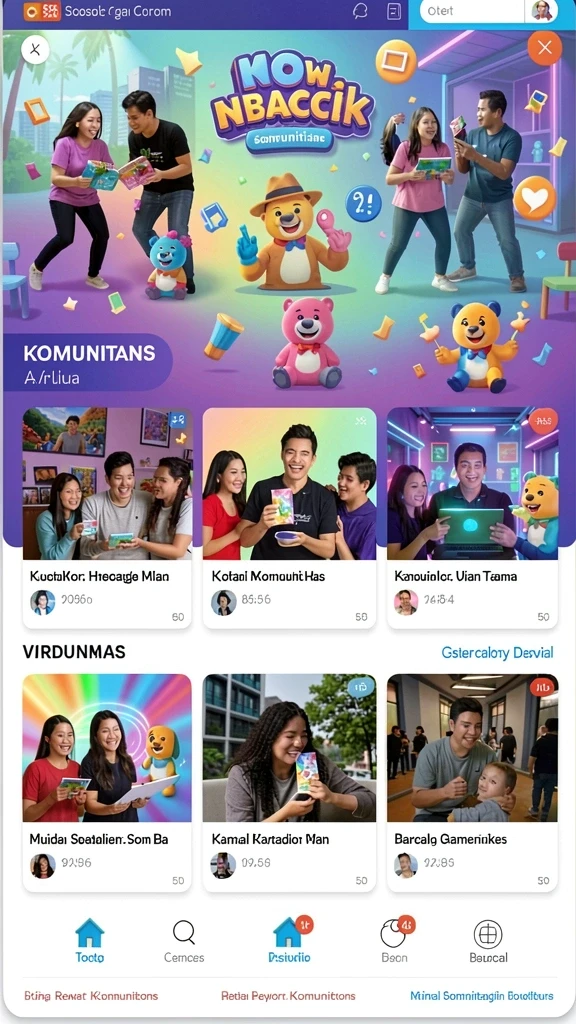Switch to the Dsiurlio tab

[x=289, y=941]
